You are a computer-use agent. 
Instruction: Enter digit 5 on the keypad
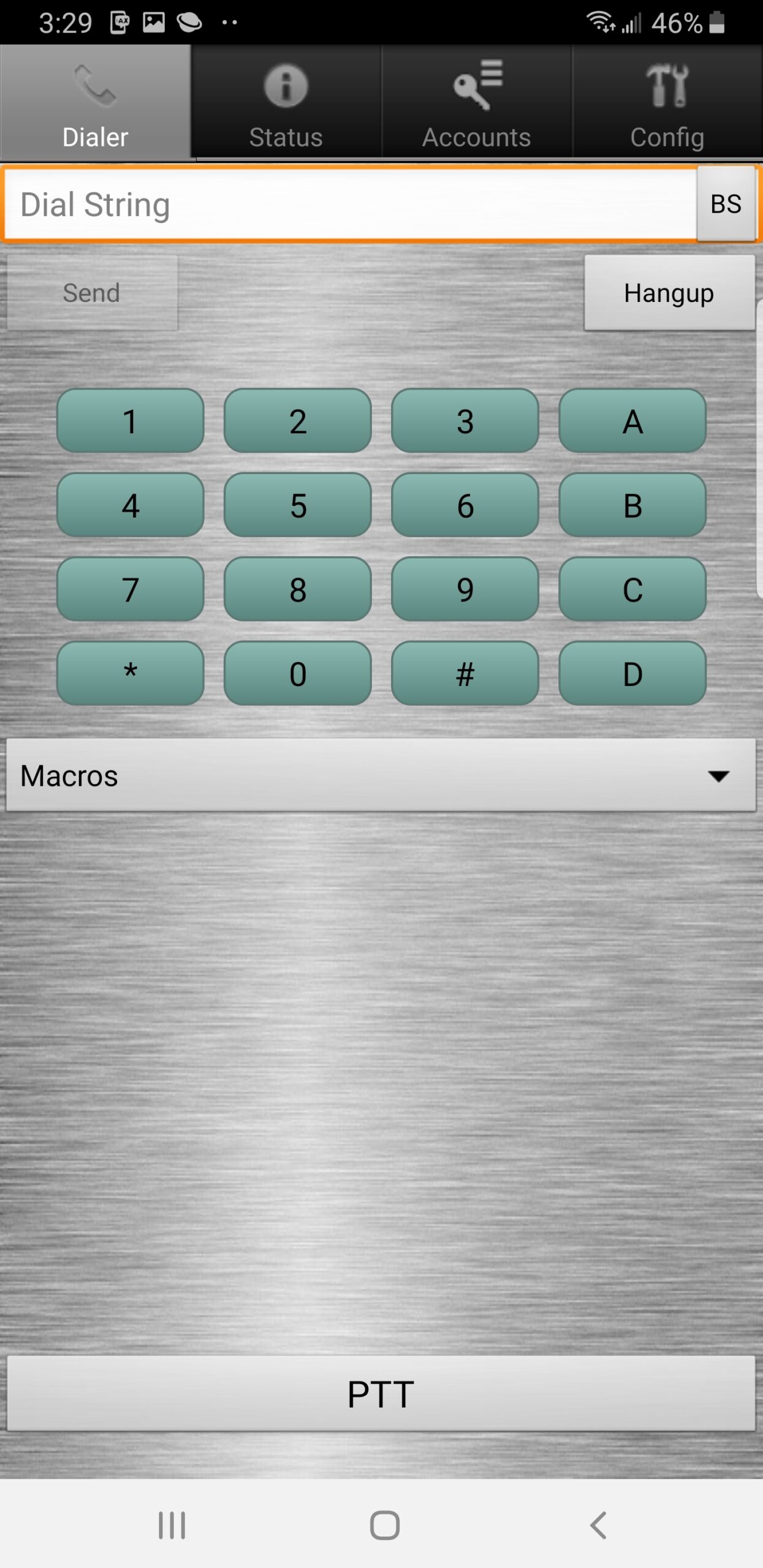298,505
